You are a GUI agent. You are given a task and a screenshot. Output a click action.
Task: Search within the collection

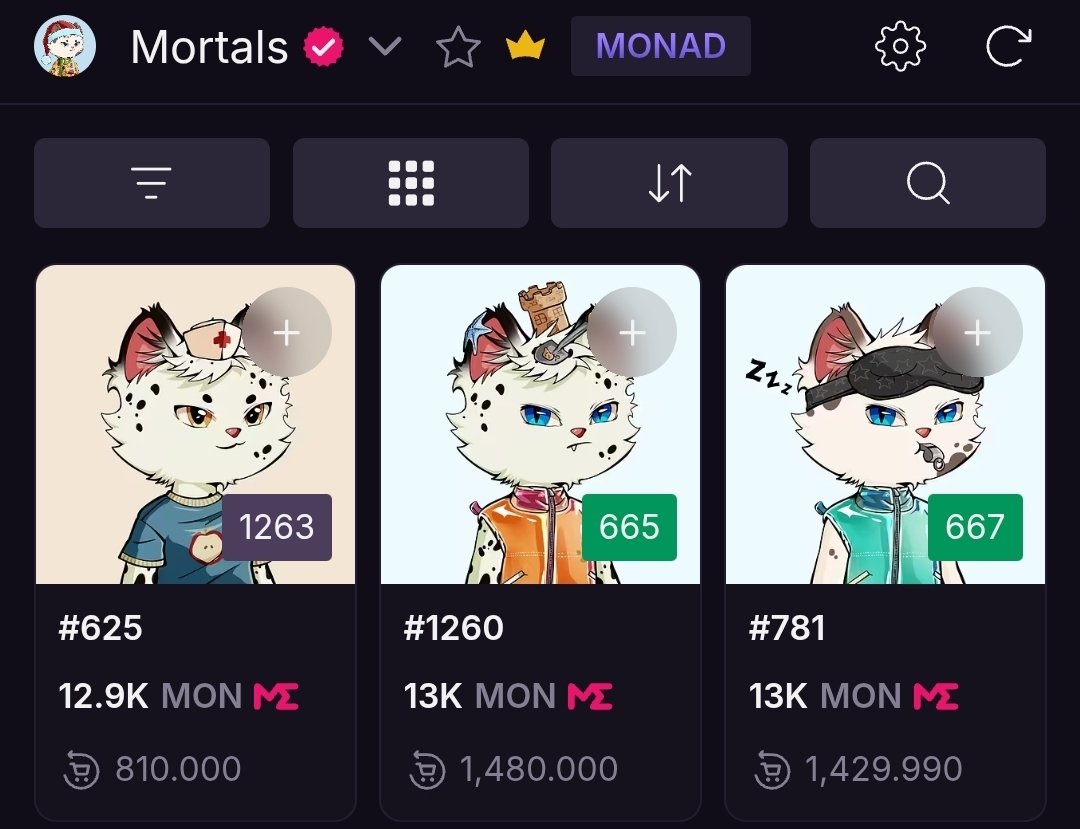tap(927, 183)
